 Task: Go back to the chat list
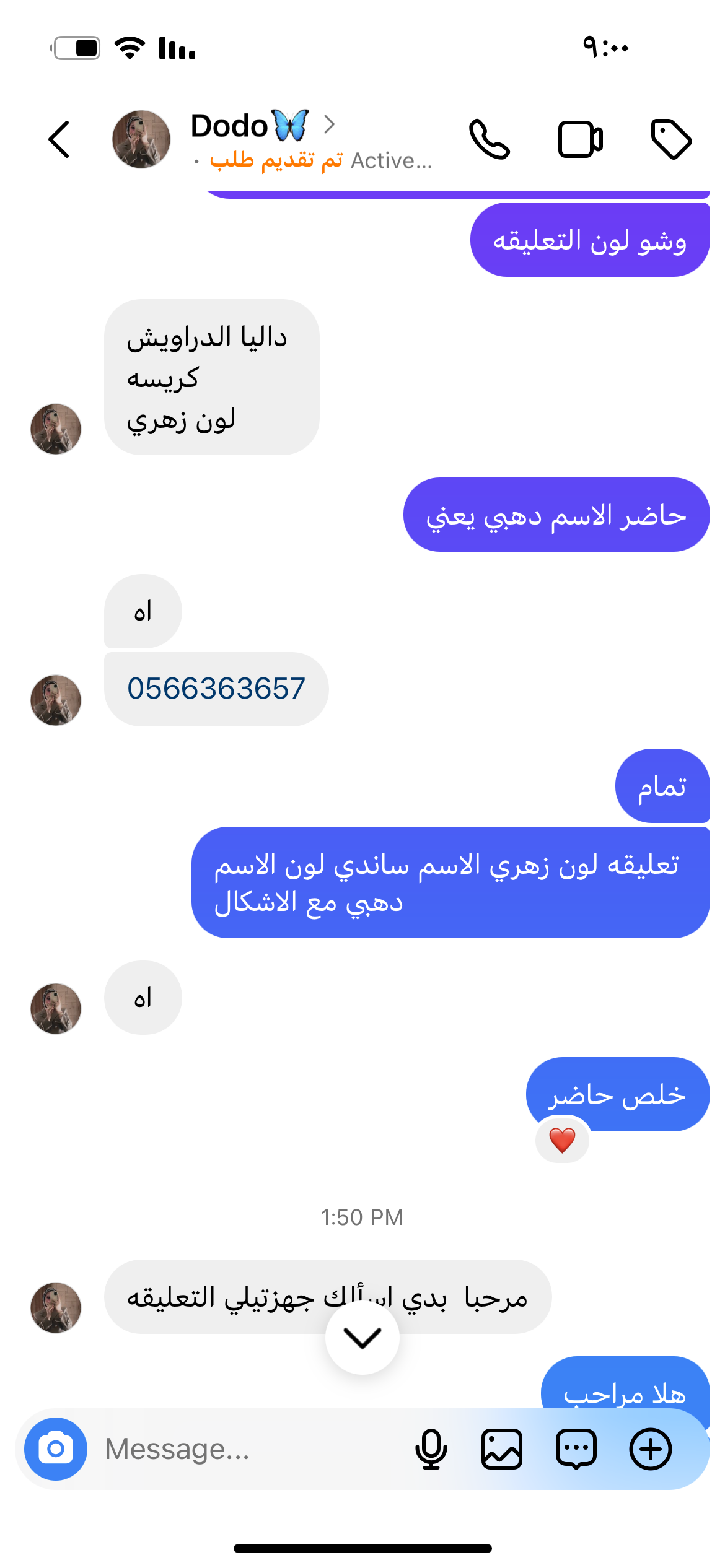click(x=59, y=139)
